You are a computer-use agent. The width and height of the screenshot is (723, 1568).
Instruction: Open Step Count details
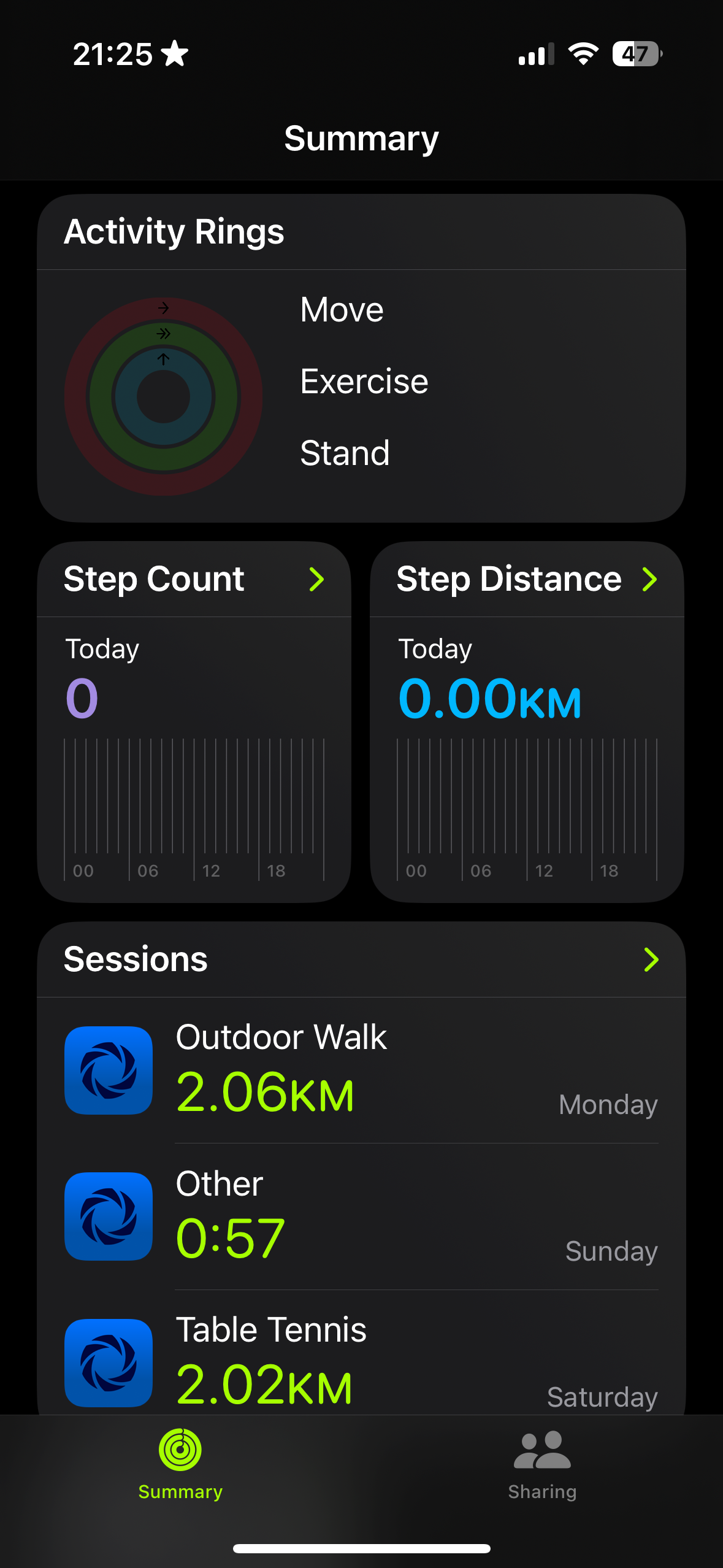pyautogui.click(x=194, y=579)
